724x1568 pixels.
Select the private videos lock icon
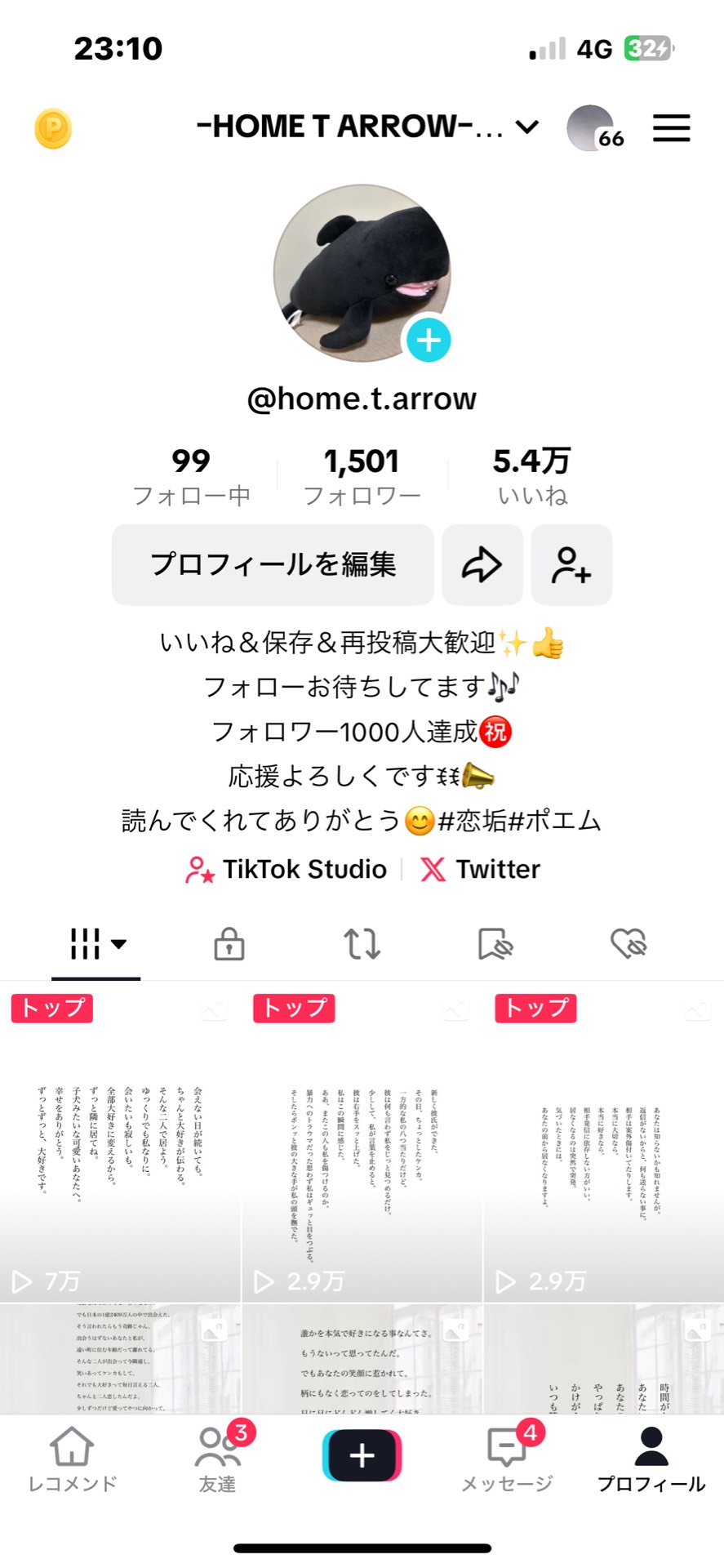click(229, 944)
